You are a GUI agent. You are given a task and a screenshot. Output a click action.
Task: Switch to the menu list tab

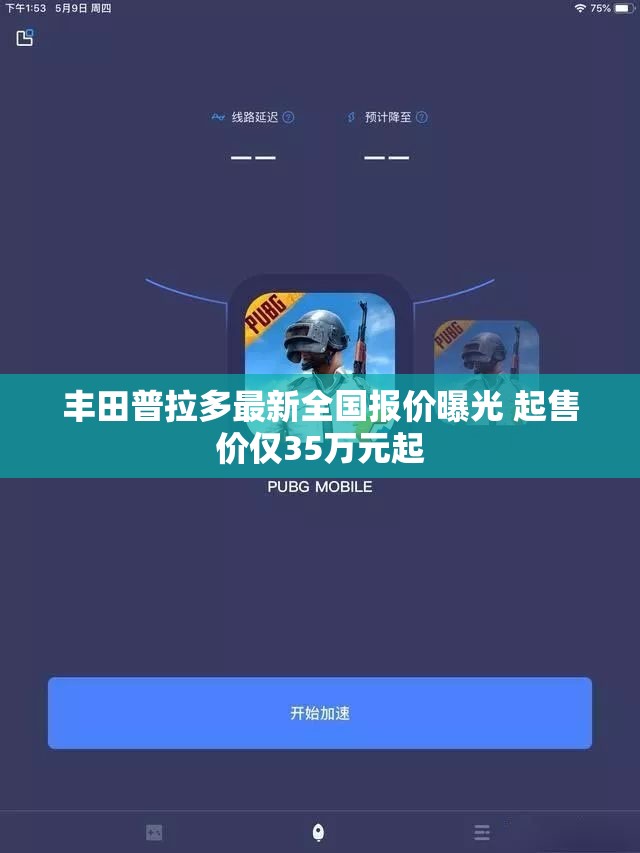point(482,832)
